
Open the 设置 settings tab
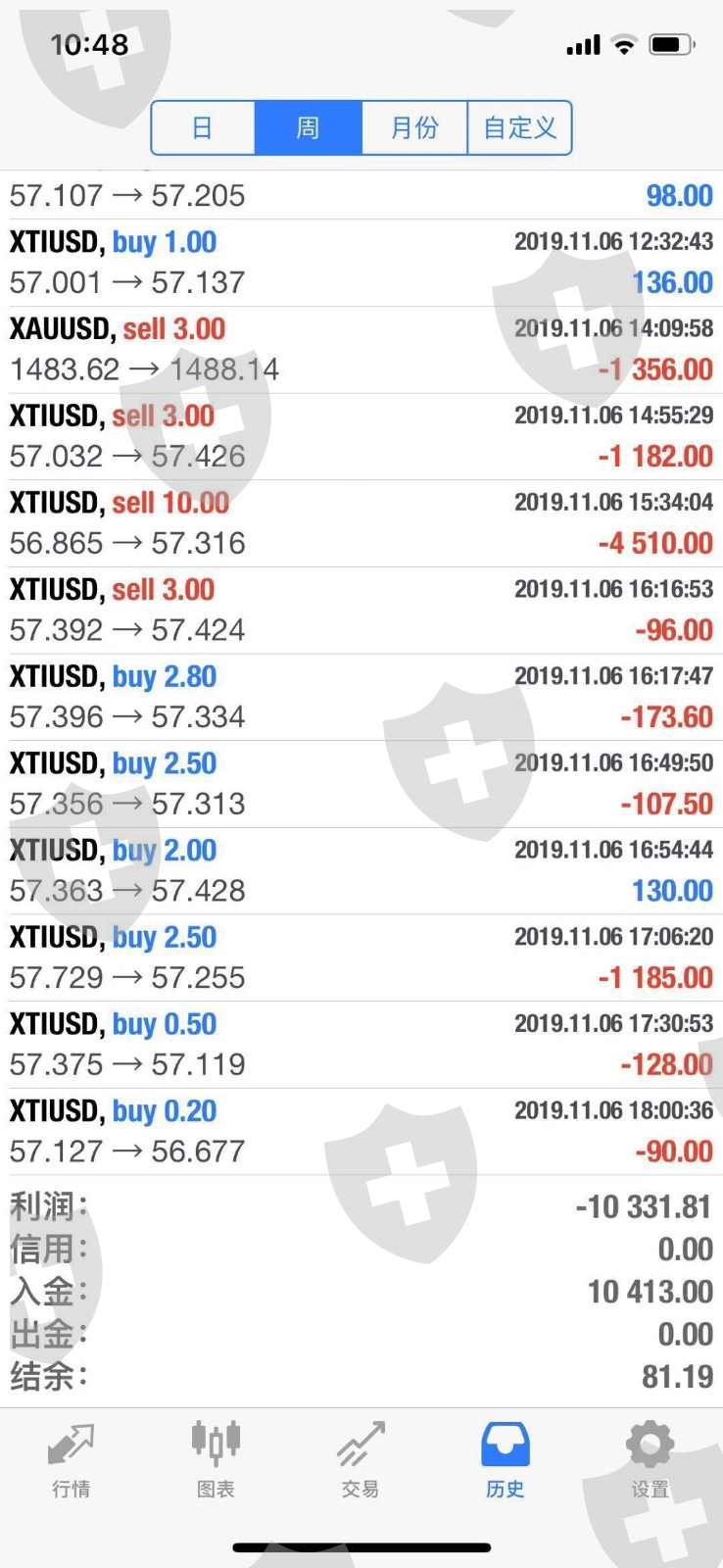[650, 1460]
